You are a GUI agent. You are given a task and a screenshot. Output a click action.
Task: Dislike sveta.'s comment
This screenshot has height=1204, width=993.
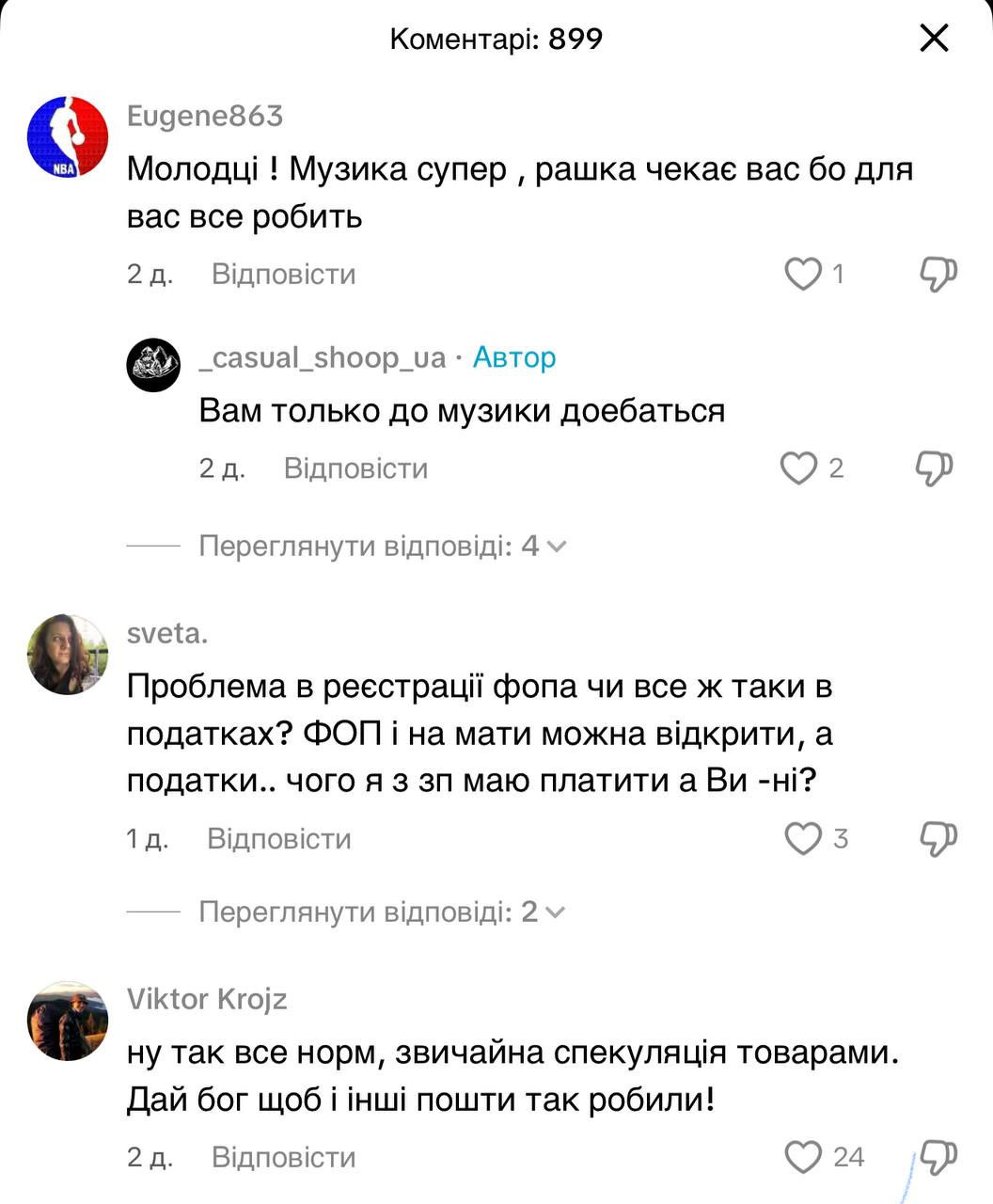pyautogui.click(x=937, y=838)
